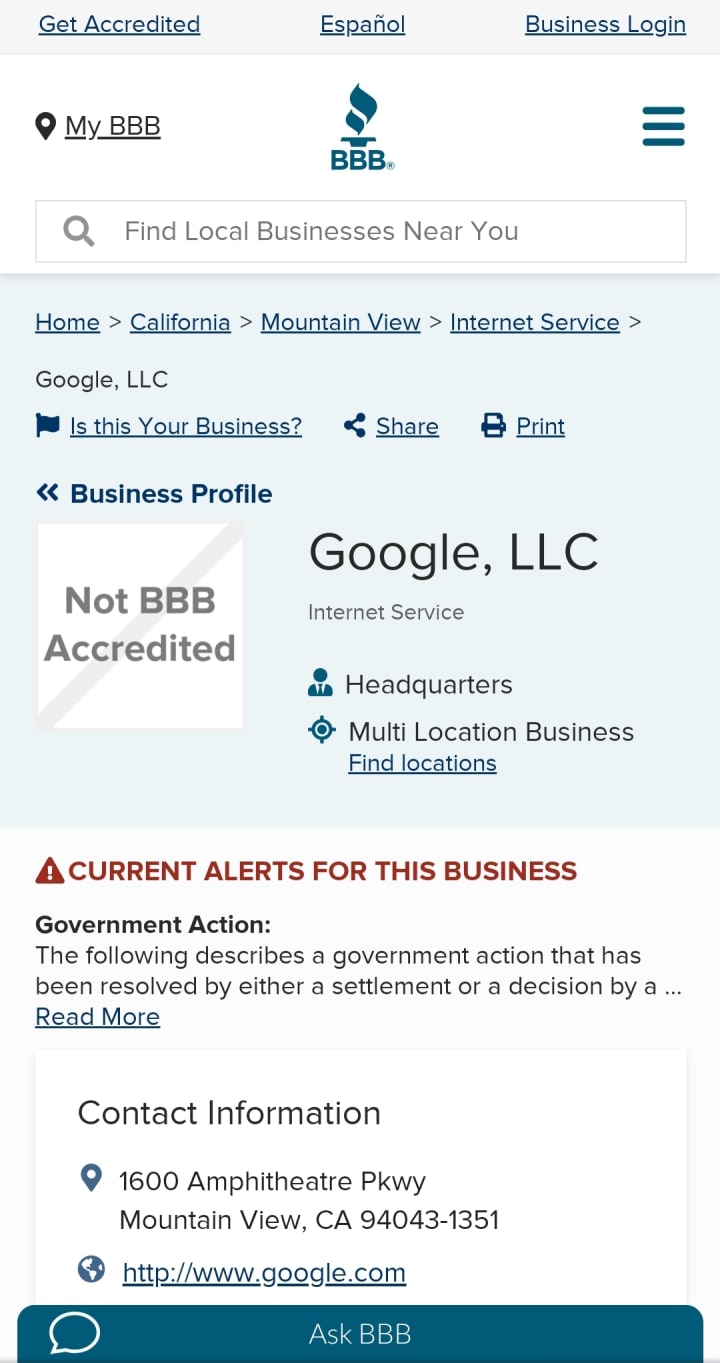Print this business profile
Image resolution: width=720 pixels, height=1363 pixels.
540,426
